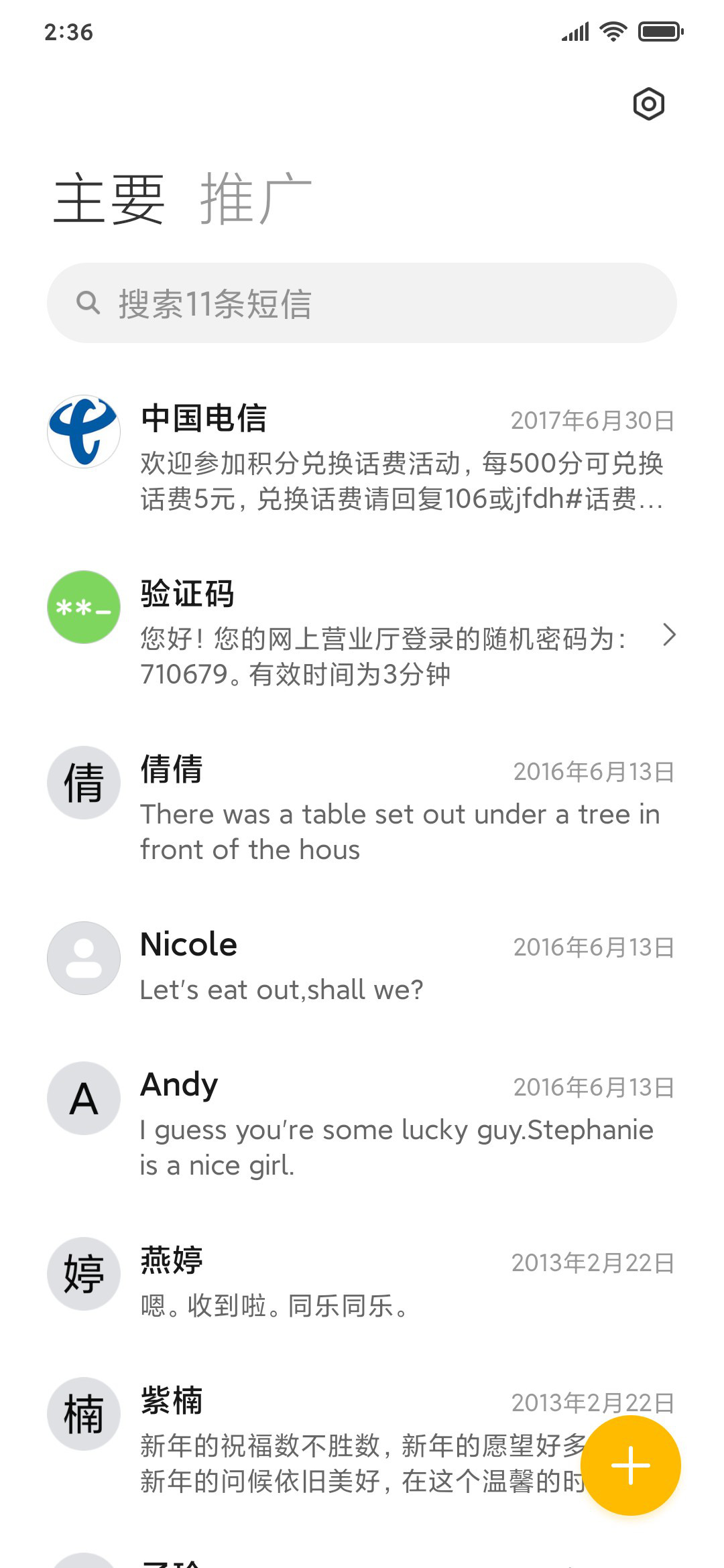Select the 主要 tab
724x1568 pixels.
[x=109, y=198]
